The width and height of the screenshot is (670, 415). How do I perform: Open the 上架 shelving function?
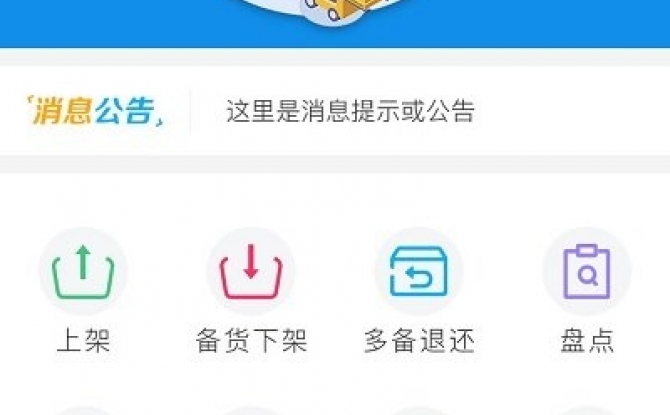coord(83,273)
